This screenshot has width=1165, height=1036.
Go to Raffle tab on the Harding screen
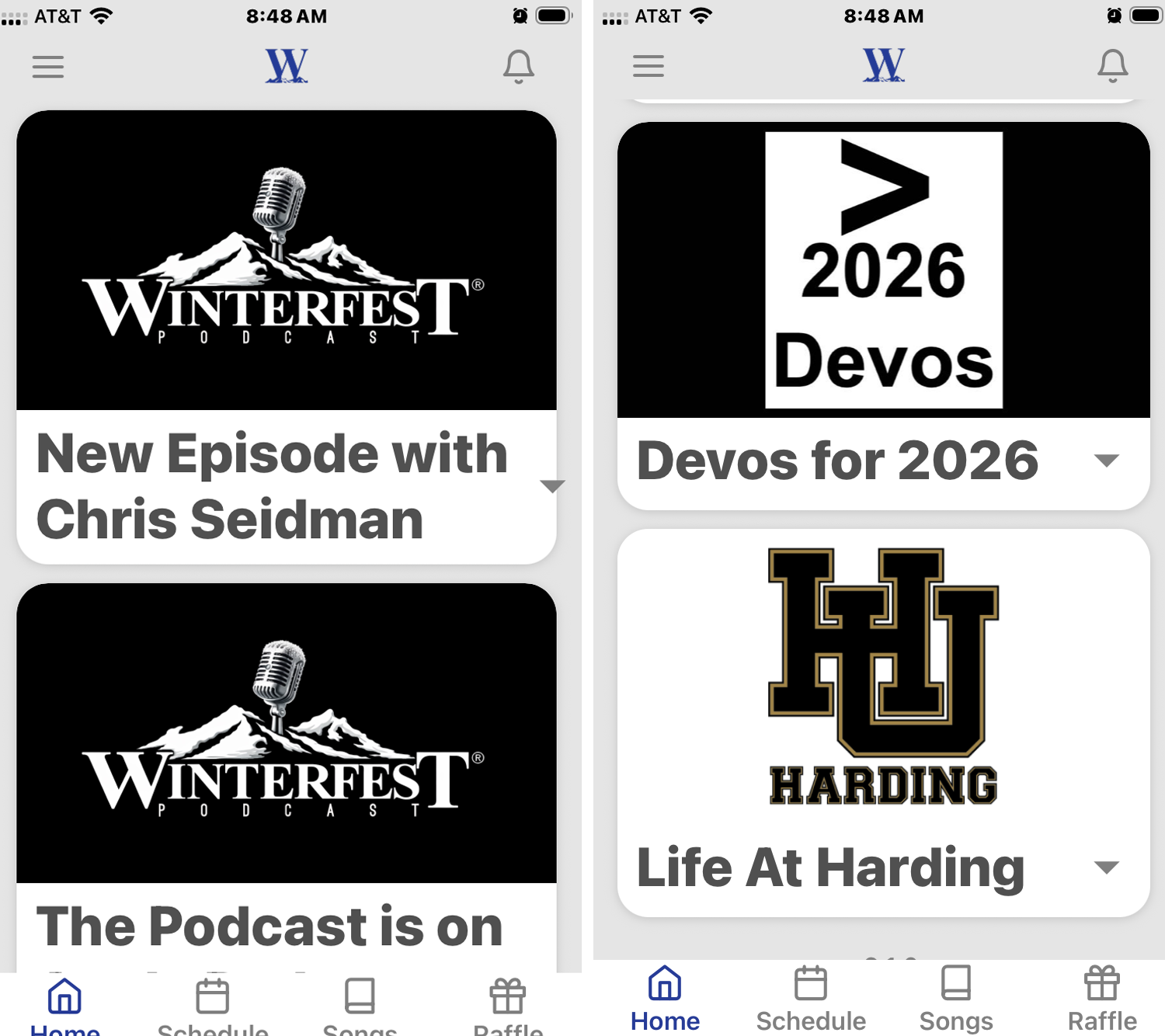[x=1102, y=999]
